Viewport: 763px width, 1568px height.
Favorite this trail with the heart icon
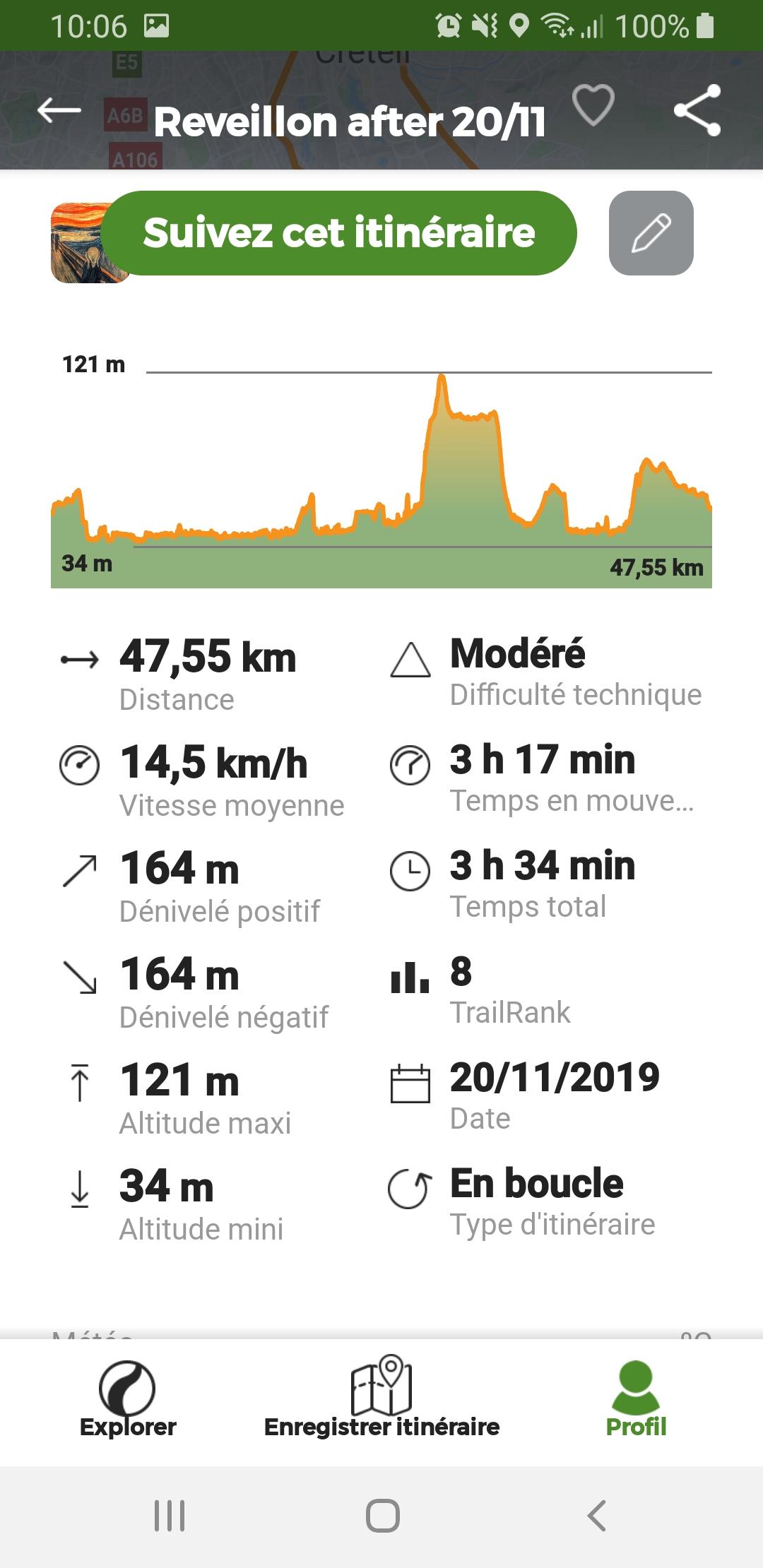coord(593,105)
